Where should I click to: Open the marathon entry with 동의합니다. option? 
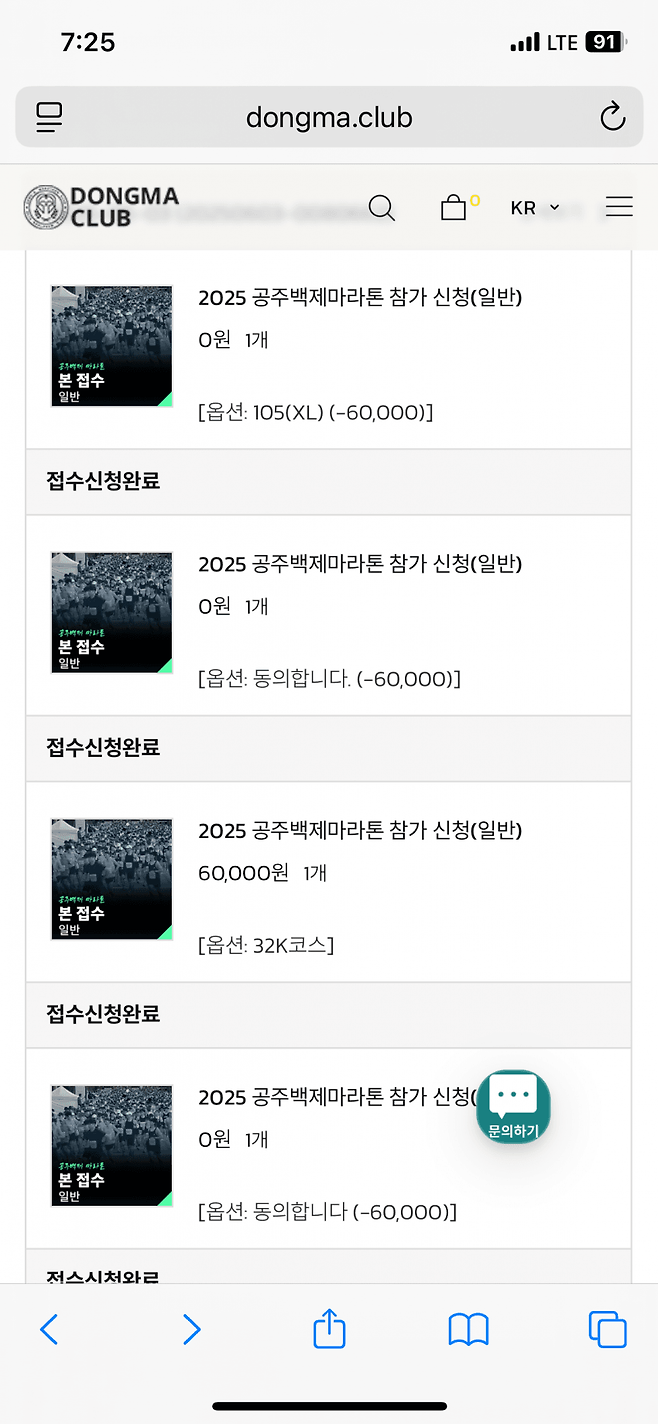pos(360,564)
